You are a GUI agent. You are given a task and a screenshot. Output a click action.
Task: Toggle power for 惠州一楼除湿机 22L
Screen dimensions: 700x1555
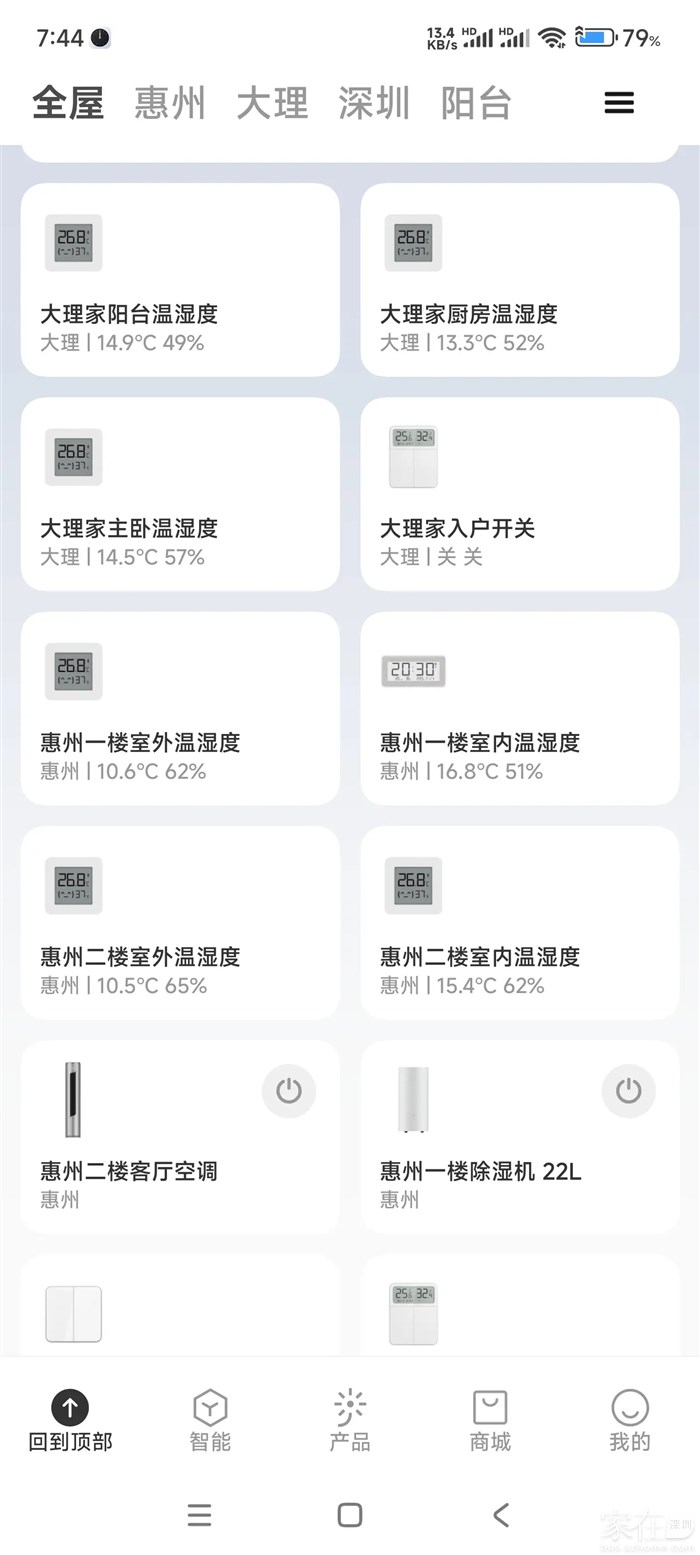tap(628, 1090)
